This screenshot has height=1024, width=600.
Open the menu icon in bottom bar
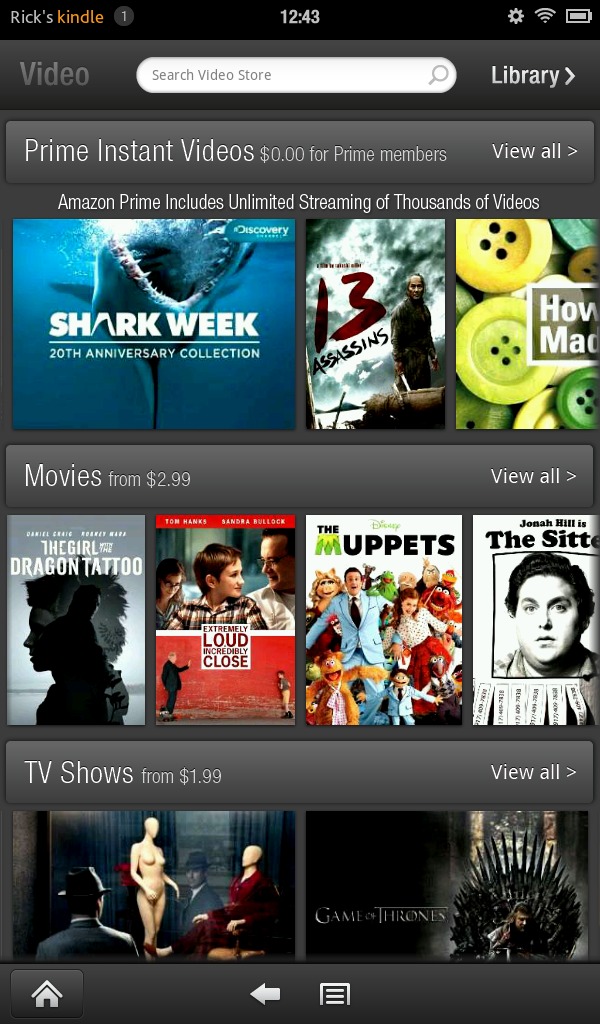(x=335, y=994)
